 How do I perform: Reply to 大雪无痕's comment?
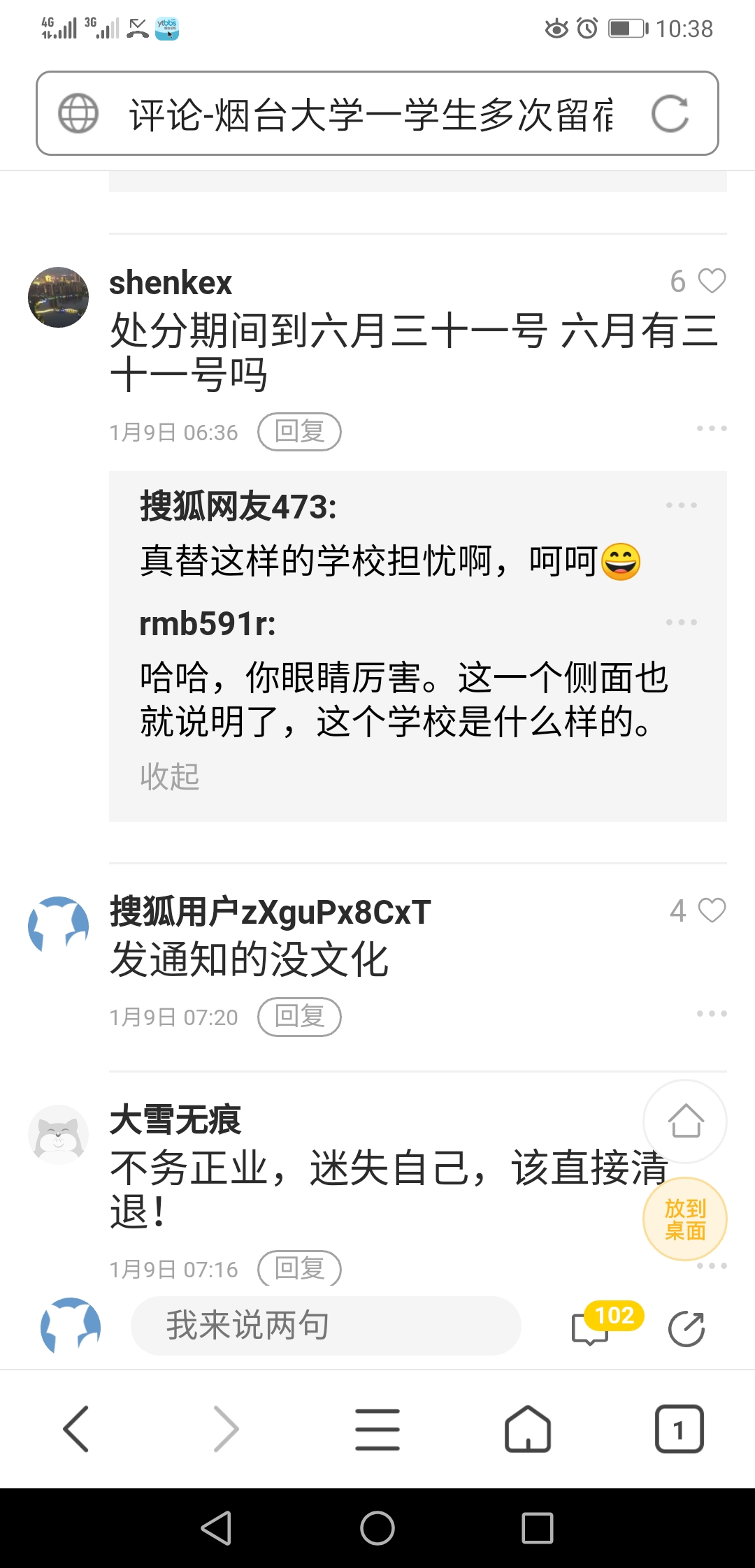(299, 1268)
